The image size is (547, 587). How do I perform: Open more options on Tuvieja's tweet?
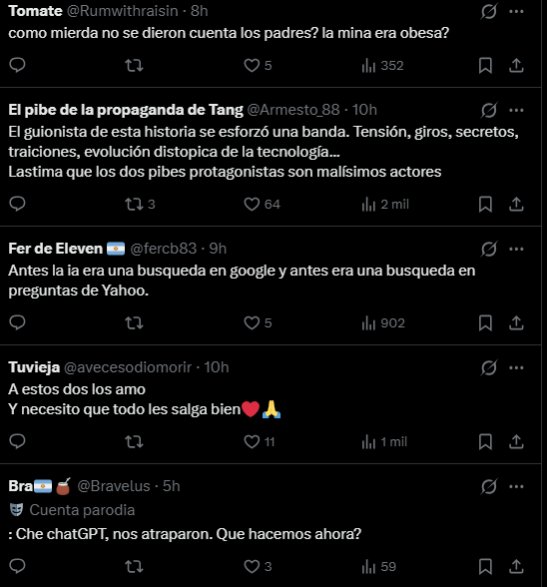[x=516, y=368]
